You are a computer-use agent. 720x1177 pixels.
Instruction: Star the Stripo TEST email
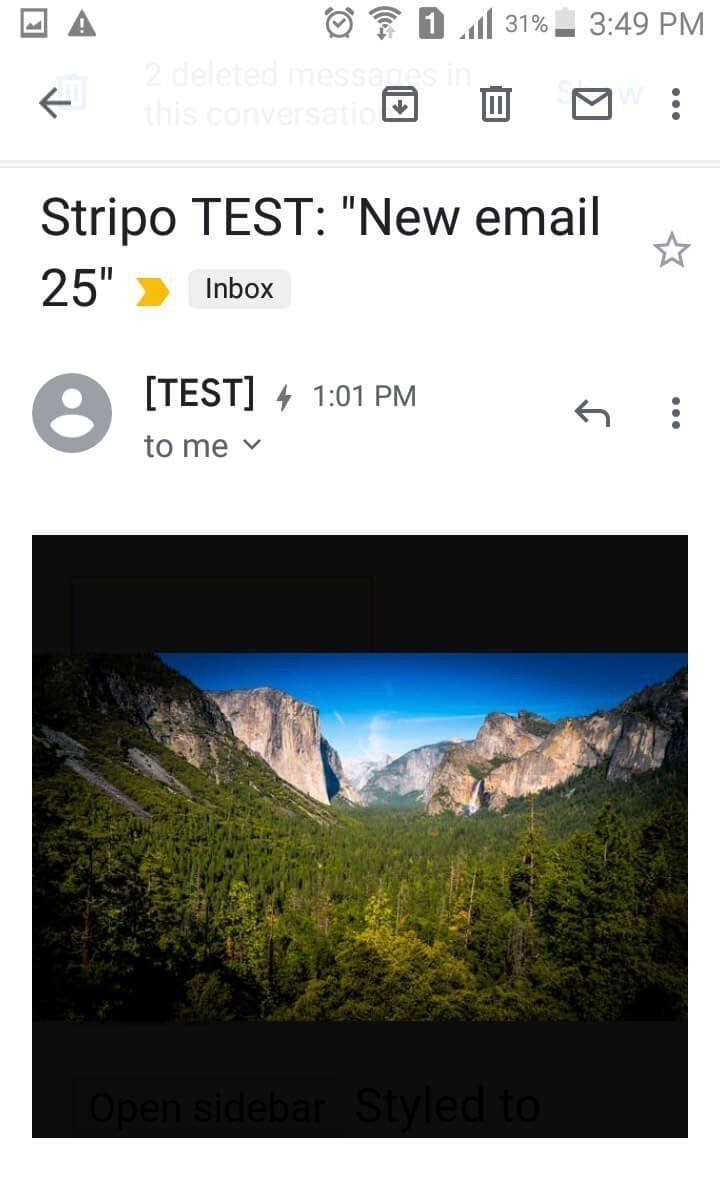[x=671, y=250]
